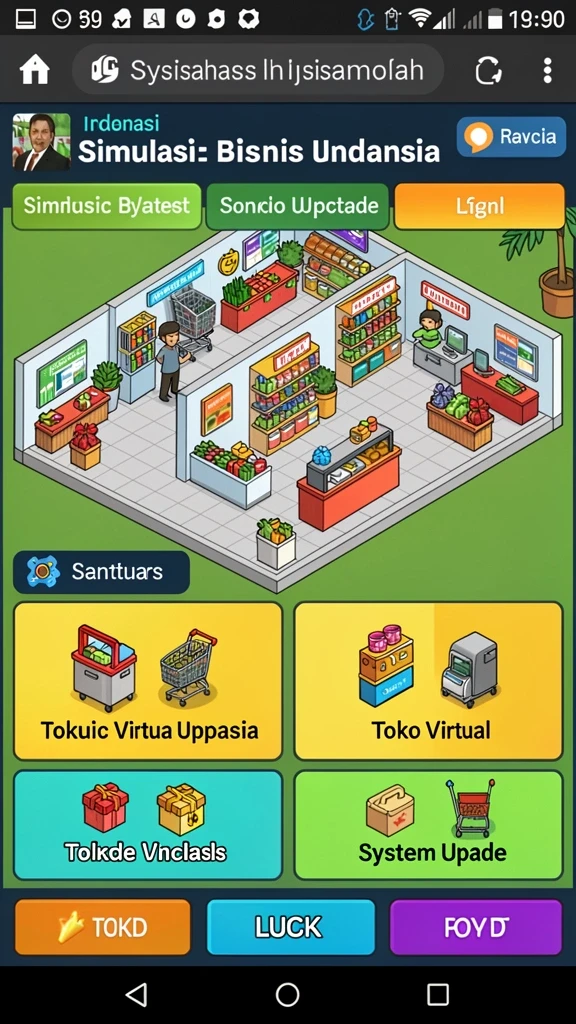This screenshot has height=1024, width=576.
Task: Reload the page
Action: tap(488, 71)
